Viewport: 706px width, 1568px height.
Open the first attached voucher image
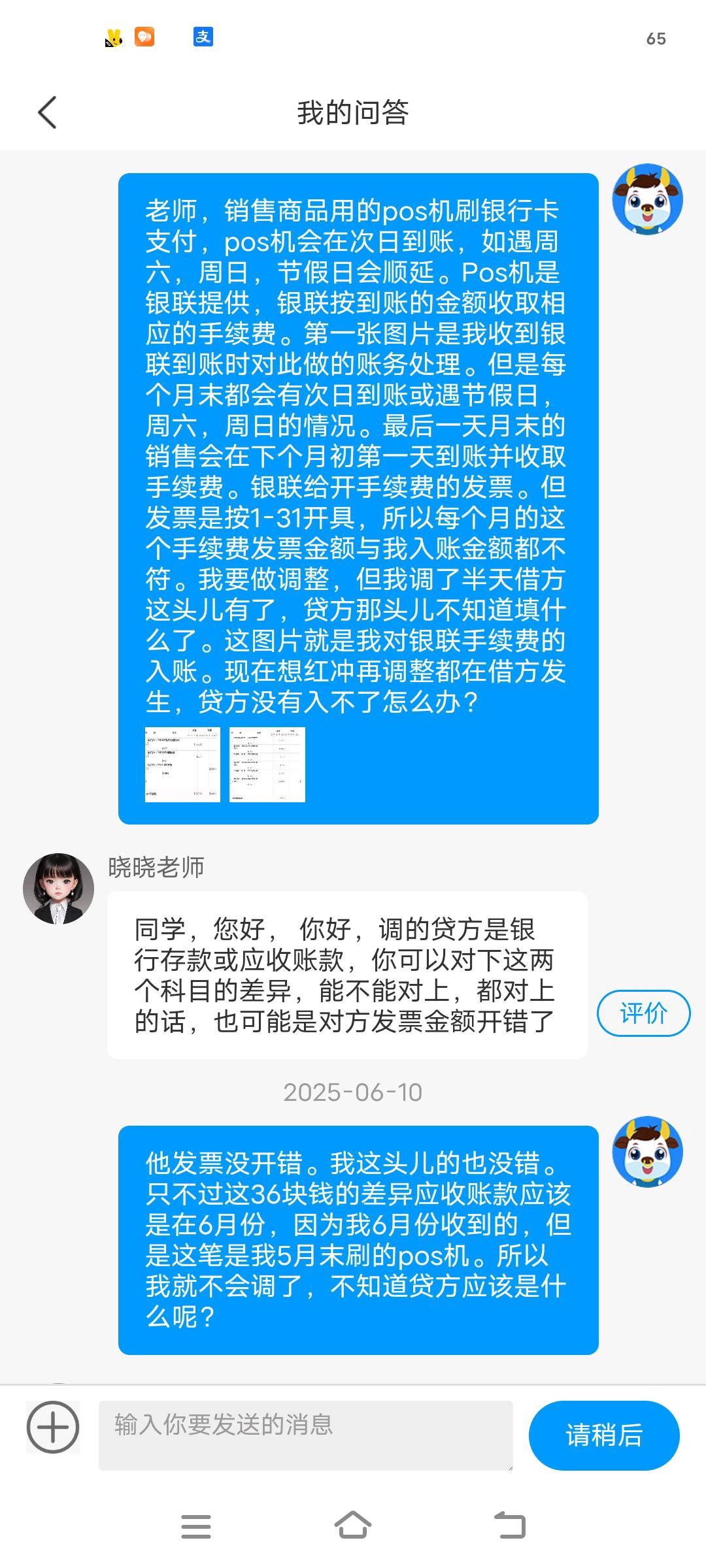click(x=182, y=764)
